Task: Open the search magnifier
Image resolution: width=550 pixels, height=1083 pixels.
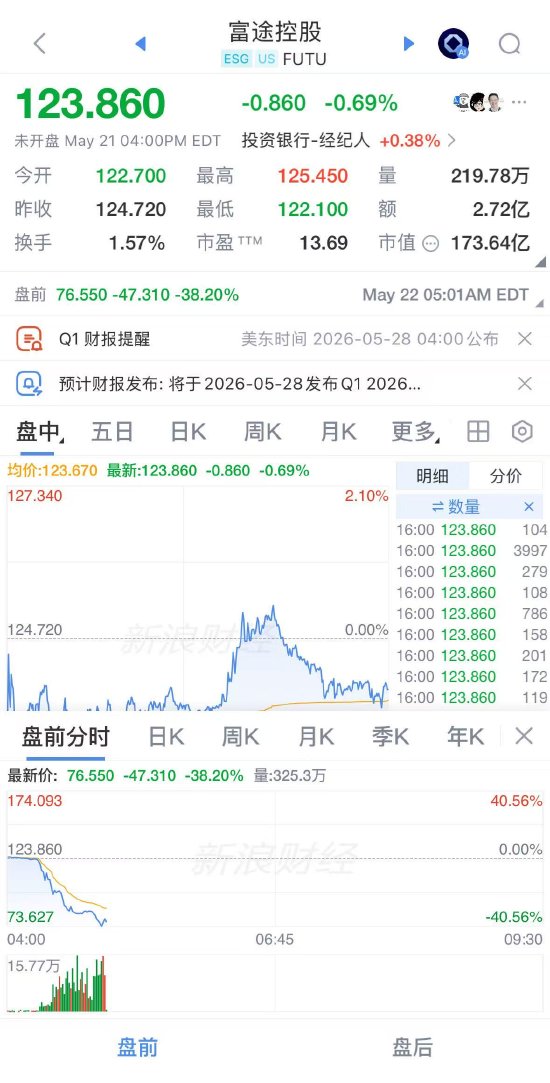Action: pyautogui.click(x=509, y=44)
